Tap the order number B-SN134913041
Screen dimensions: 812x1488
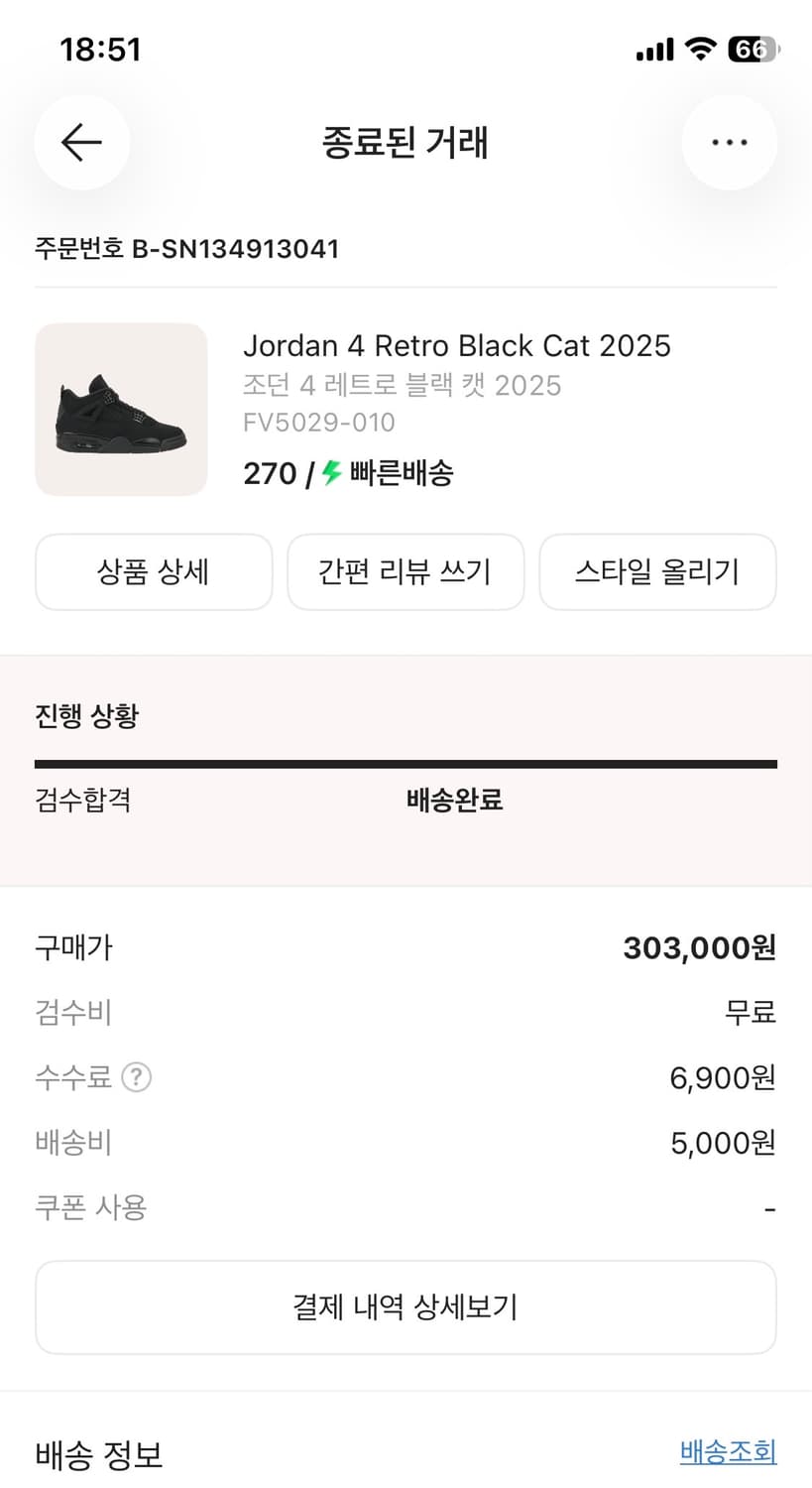(188, 248)
